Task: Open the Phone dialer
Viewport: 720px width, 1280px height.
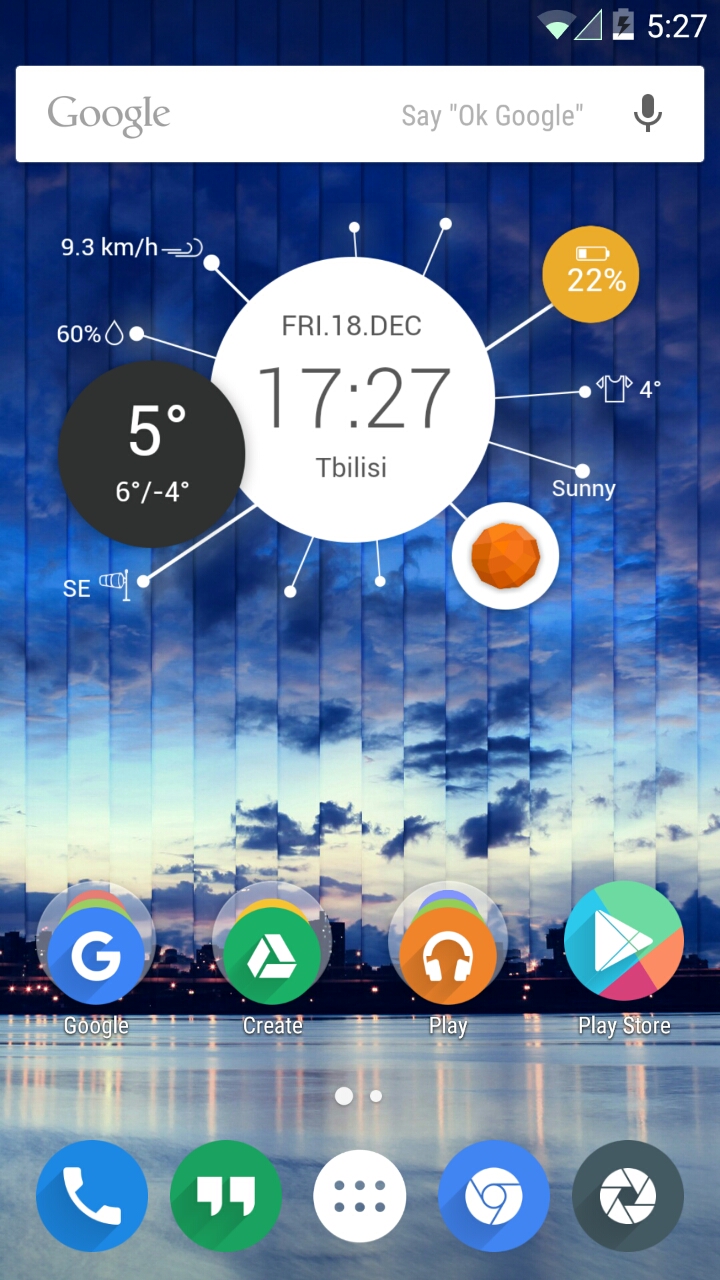Action: [x=92, y=1195]
